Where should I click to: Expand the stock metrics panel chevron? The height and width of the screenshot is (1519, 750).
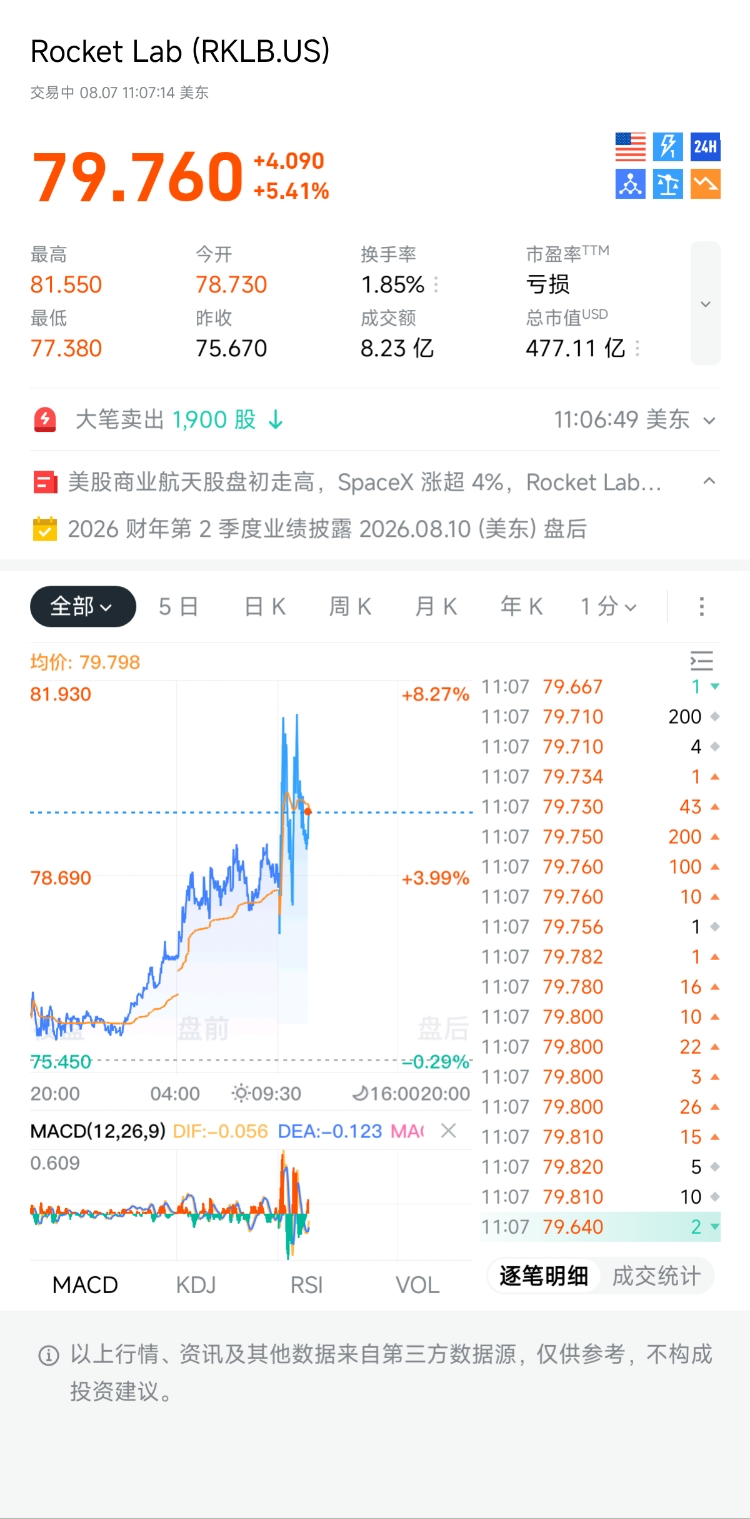click(706, 303)
